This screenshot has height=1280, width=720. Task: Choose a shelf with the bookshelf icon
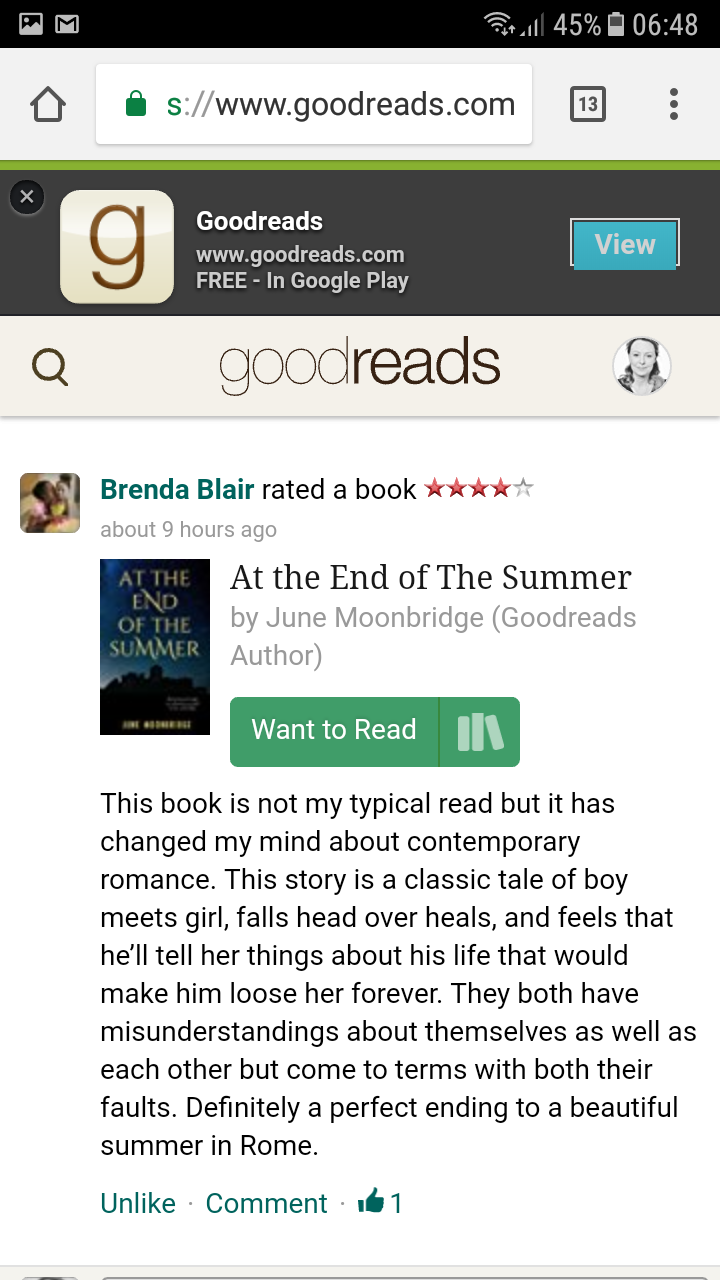pyautogui.click(x=480, y=731)
